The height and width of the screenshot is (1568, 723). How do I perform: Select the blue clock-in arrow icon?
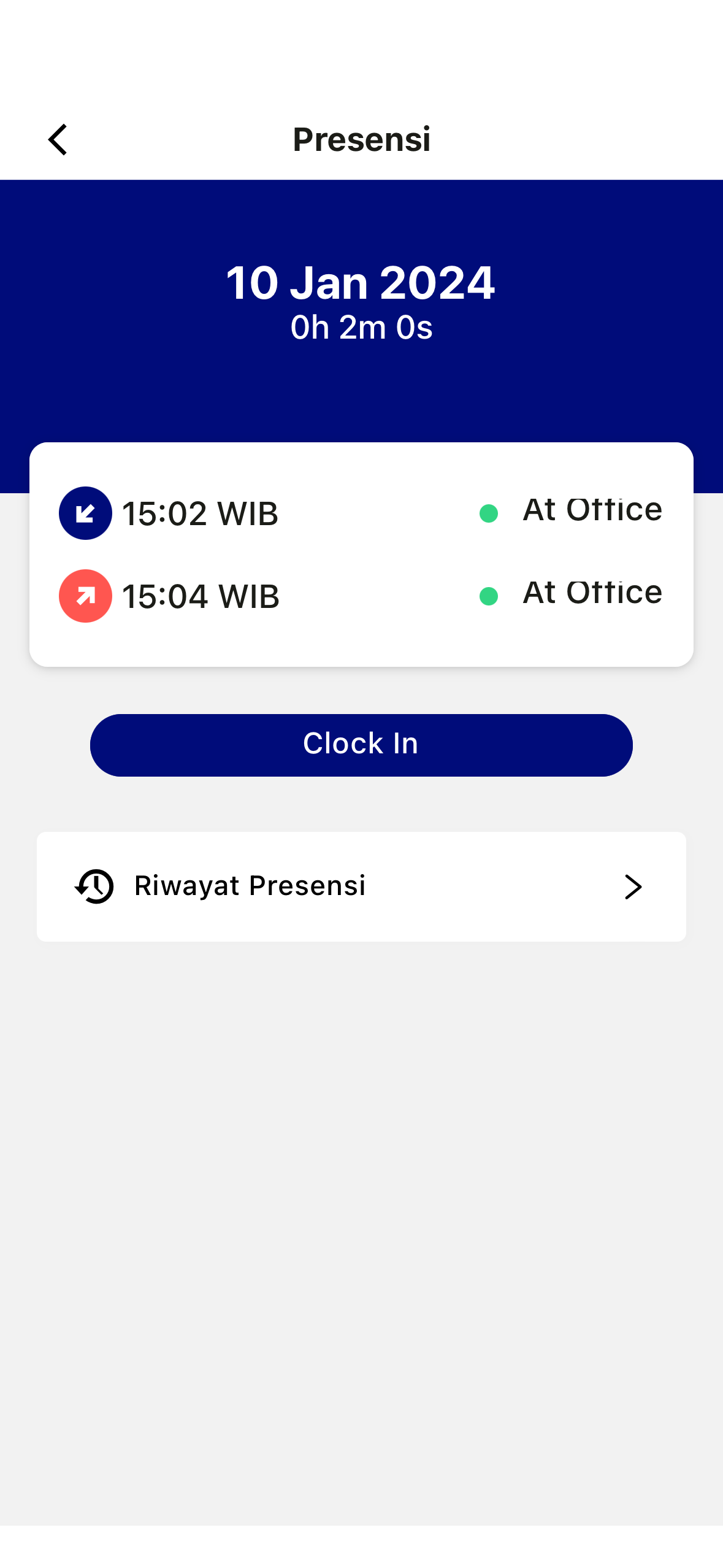(x=85, y=513)
